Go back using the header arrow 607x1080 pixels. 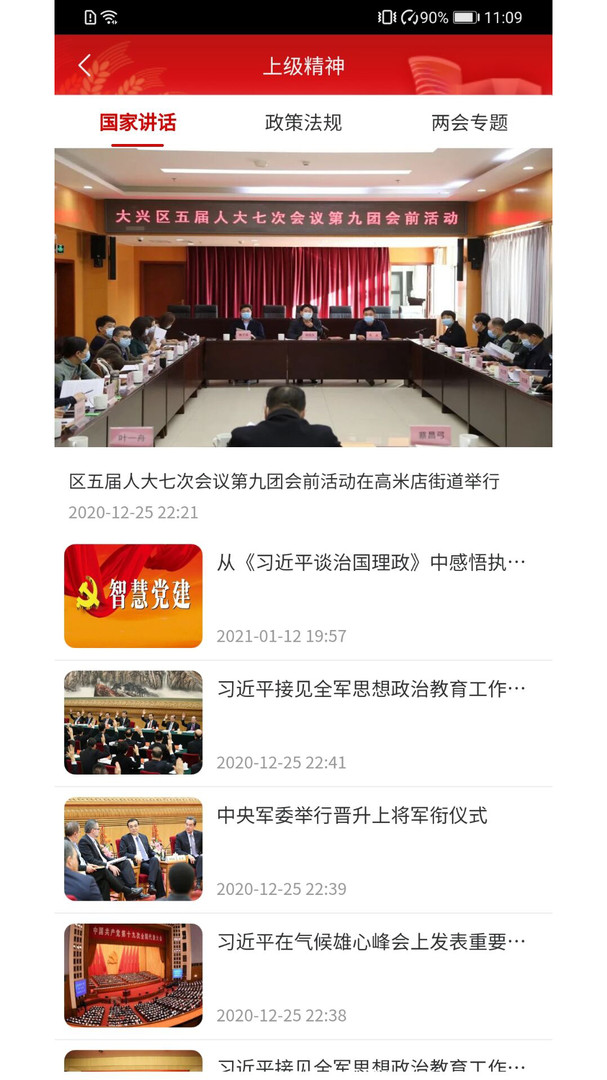84,66
